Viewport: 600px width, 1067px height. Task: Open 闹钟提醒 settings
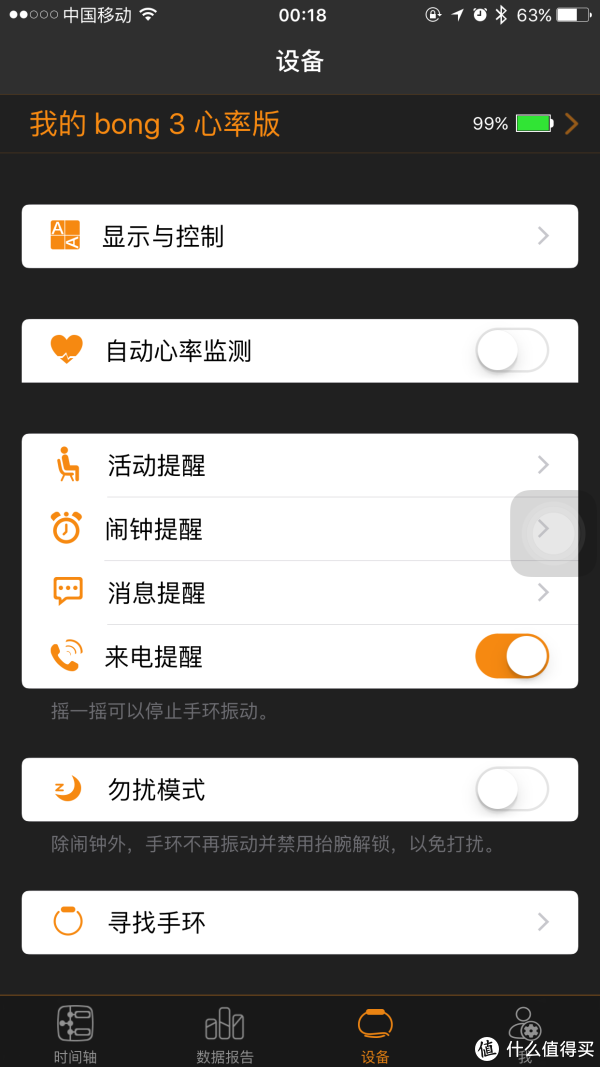300,529
